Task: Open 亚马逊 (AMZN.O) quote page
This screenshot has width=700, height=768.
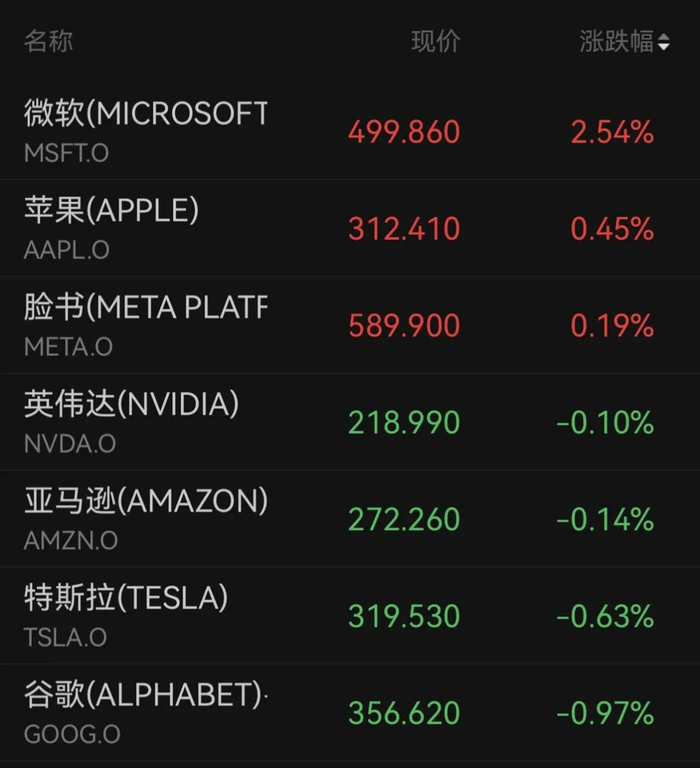Action: pyautogui.click(x=350, y=519)
